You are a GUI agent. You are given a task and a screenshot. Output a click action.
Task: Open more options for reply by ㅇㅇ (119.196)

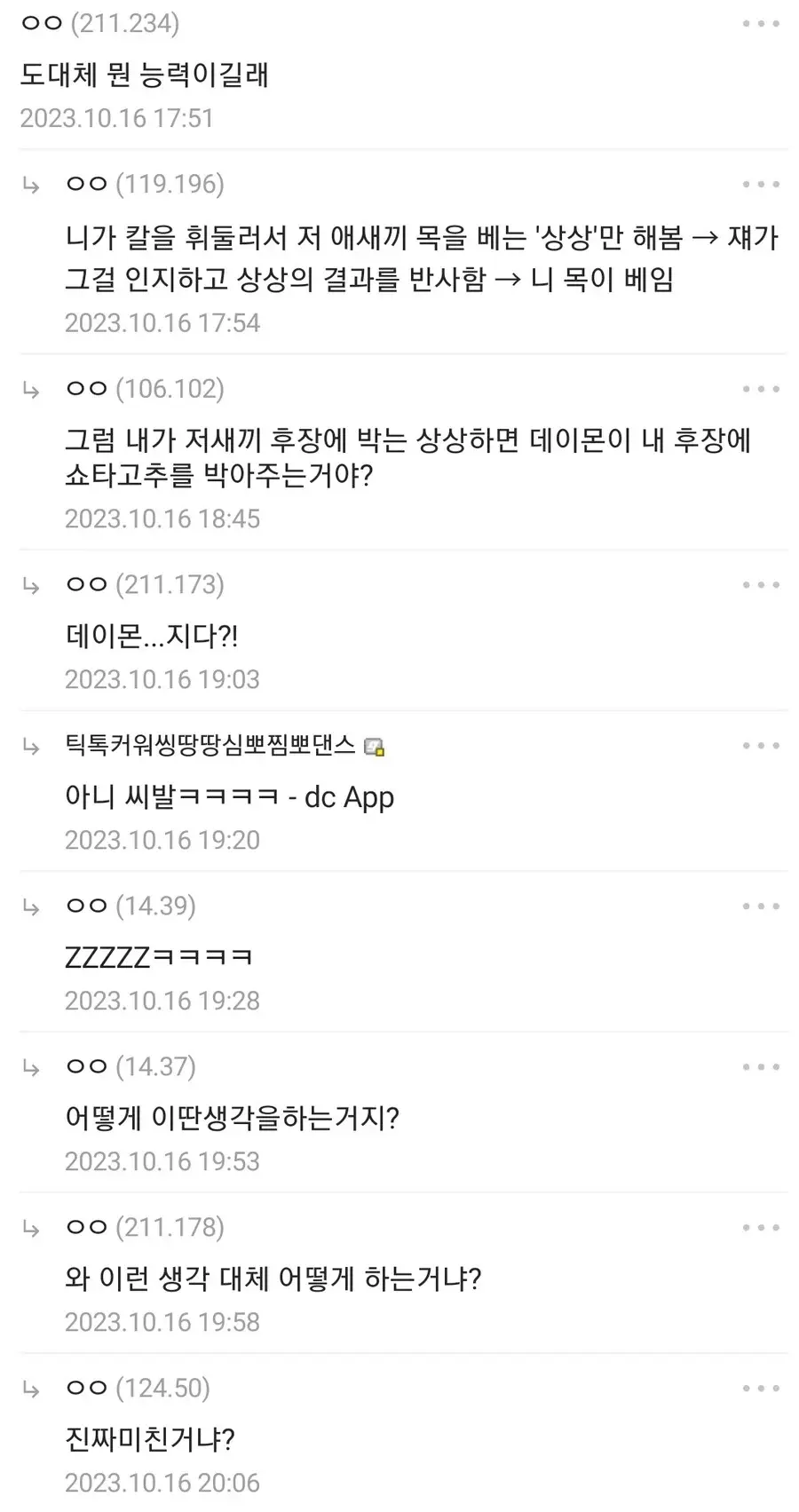click(x=761, y=185)
